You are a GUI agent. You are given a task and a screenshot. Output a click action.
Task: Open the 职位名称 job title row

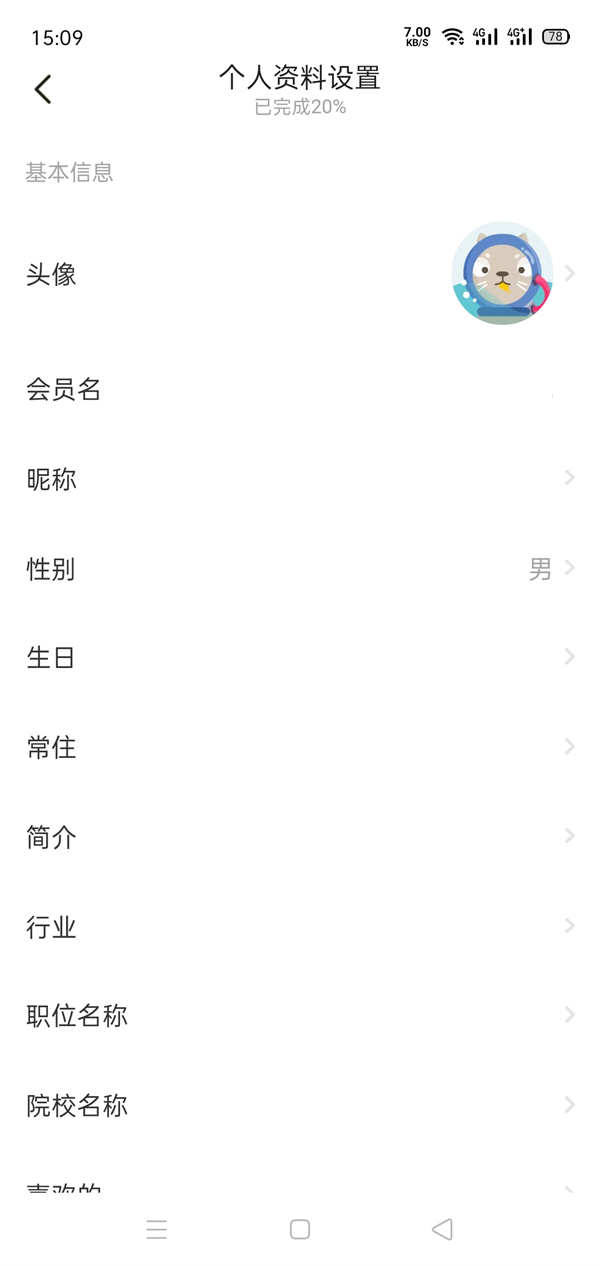point(300,1016)
